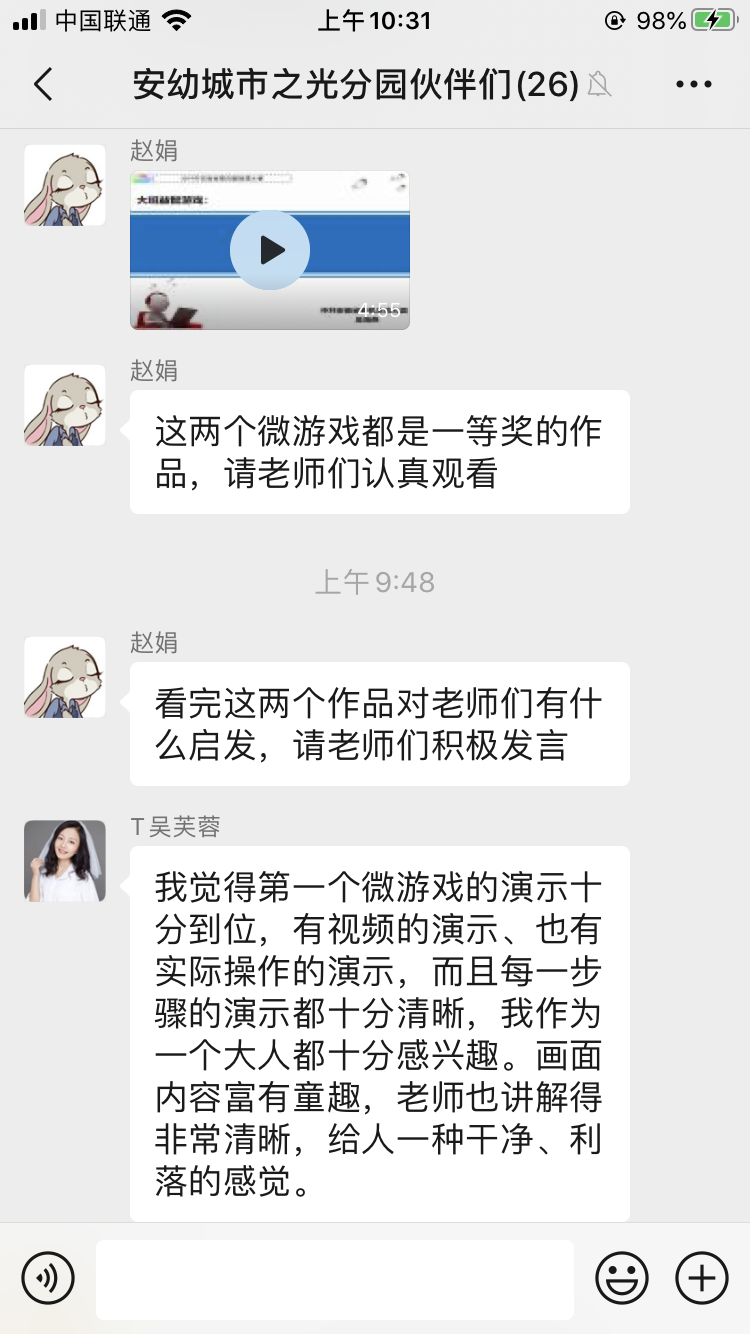The image size is (750, 1334).
Task: Focus the message text field
Action: click(x=335, y=1278)
